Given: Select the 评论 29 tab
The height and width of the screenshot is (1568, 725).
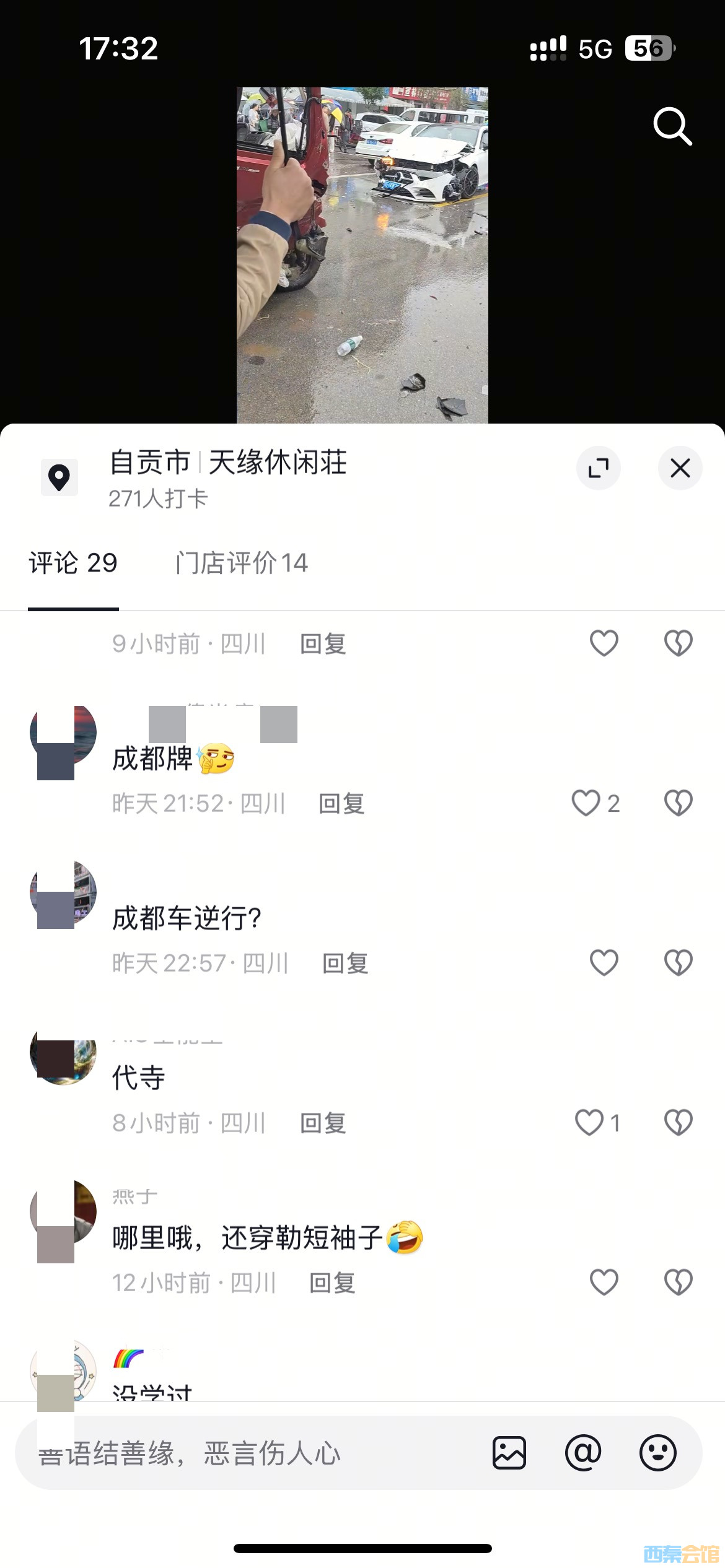Looking at the screenshot, I should point(73,563).
